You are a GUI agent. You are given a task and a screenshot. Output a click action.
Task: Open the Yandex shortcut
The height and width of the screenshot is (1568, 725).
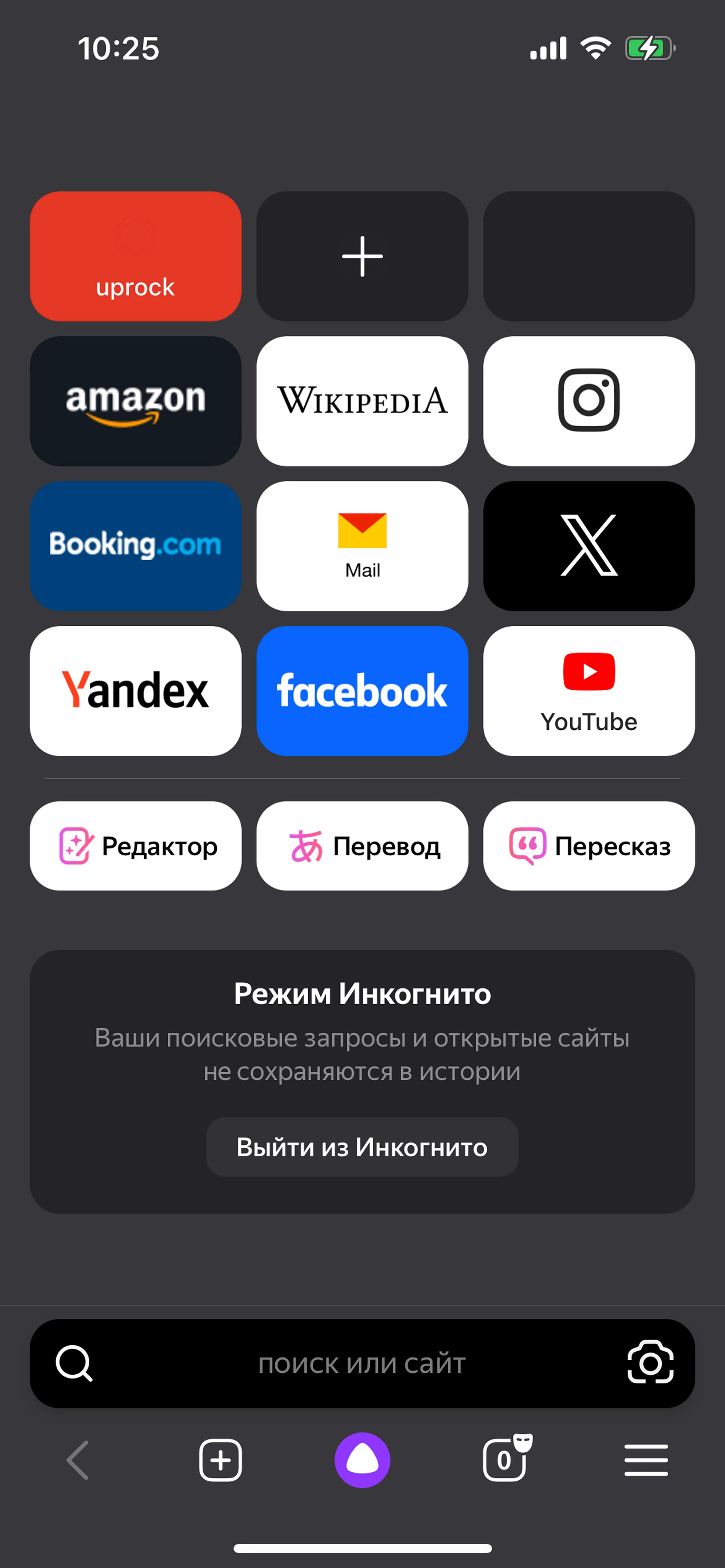click(x=135, y=691)
